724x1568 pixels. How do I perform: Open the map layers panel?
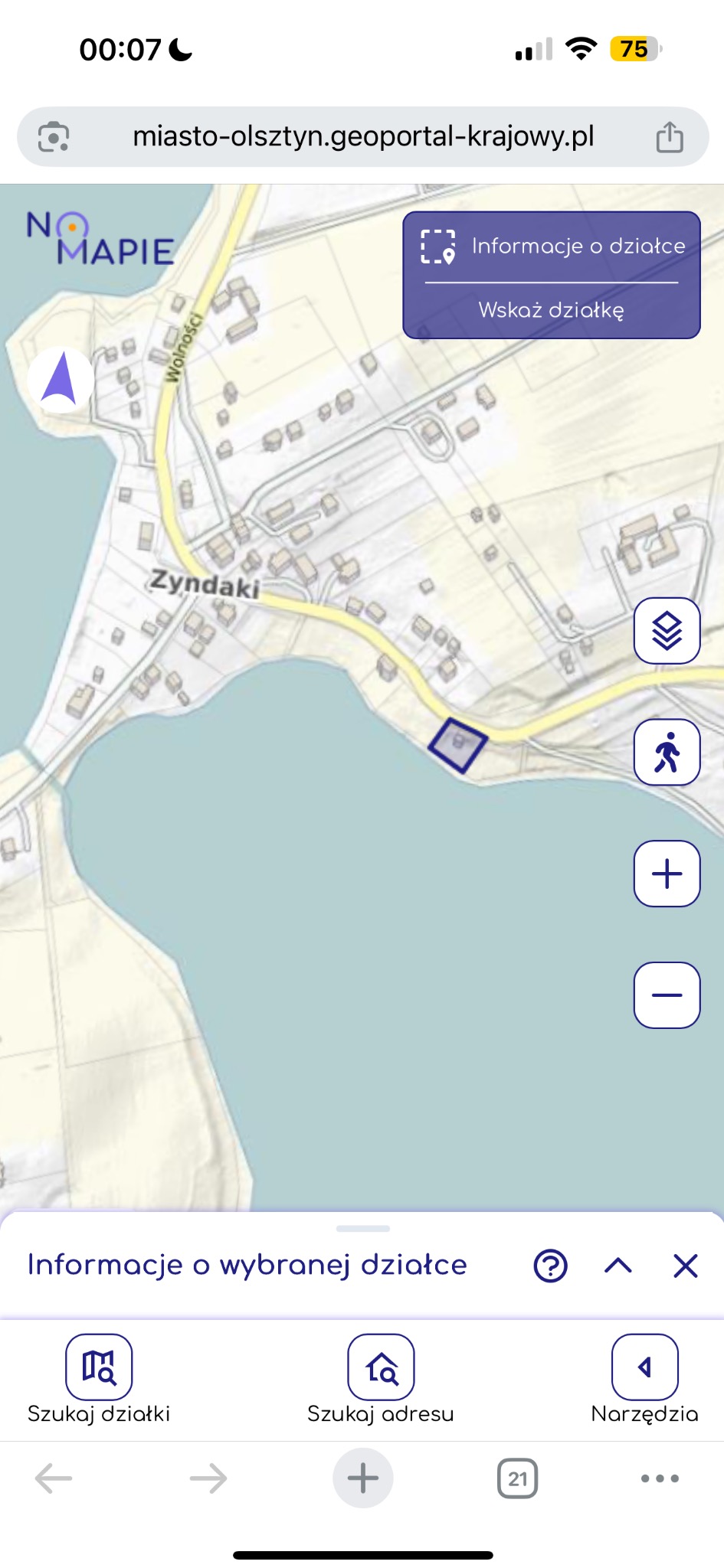point(667,631)
